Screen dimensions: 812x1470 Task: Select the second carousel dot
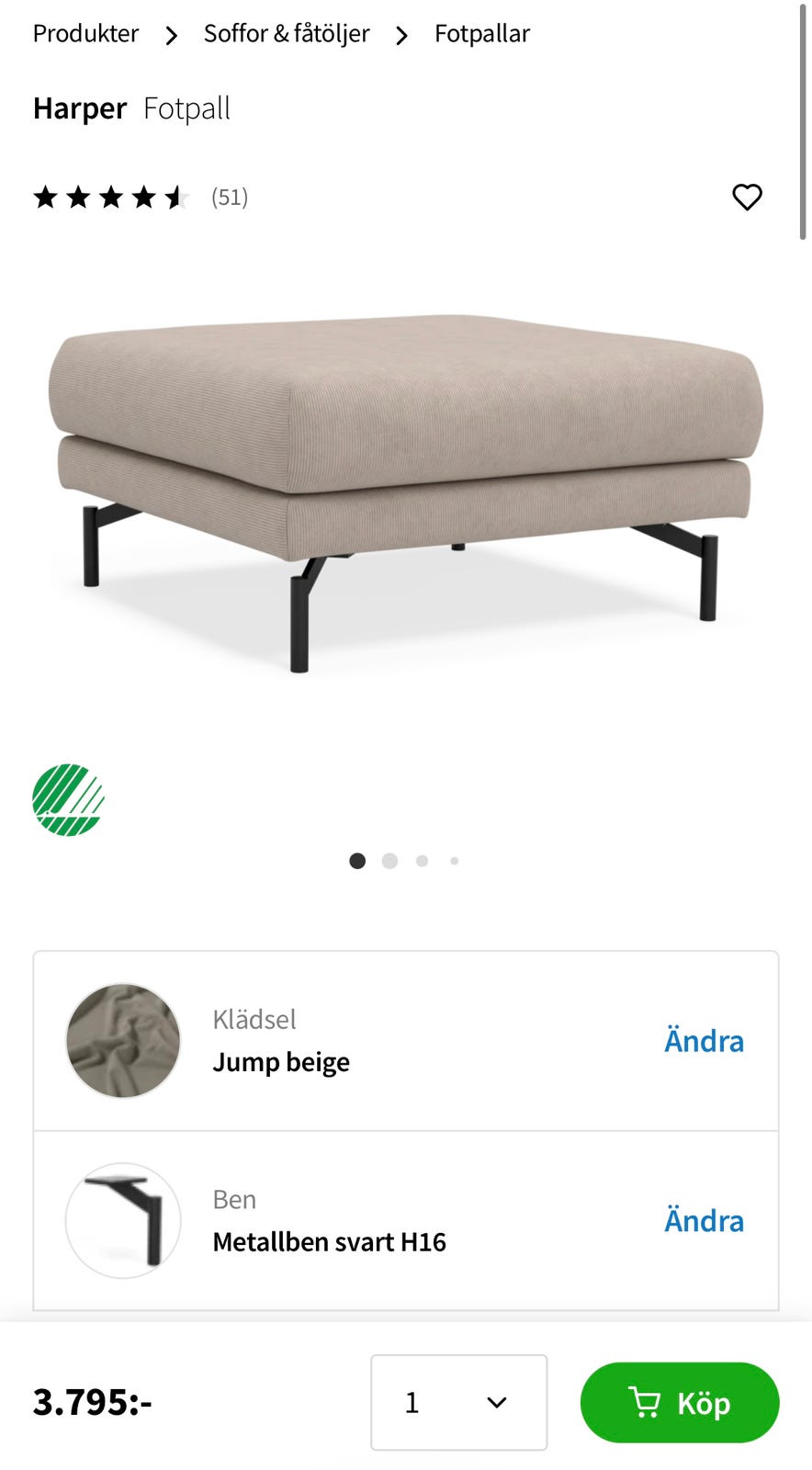[x=389, y=861]
